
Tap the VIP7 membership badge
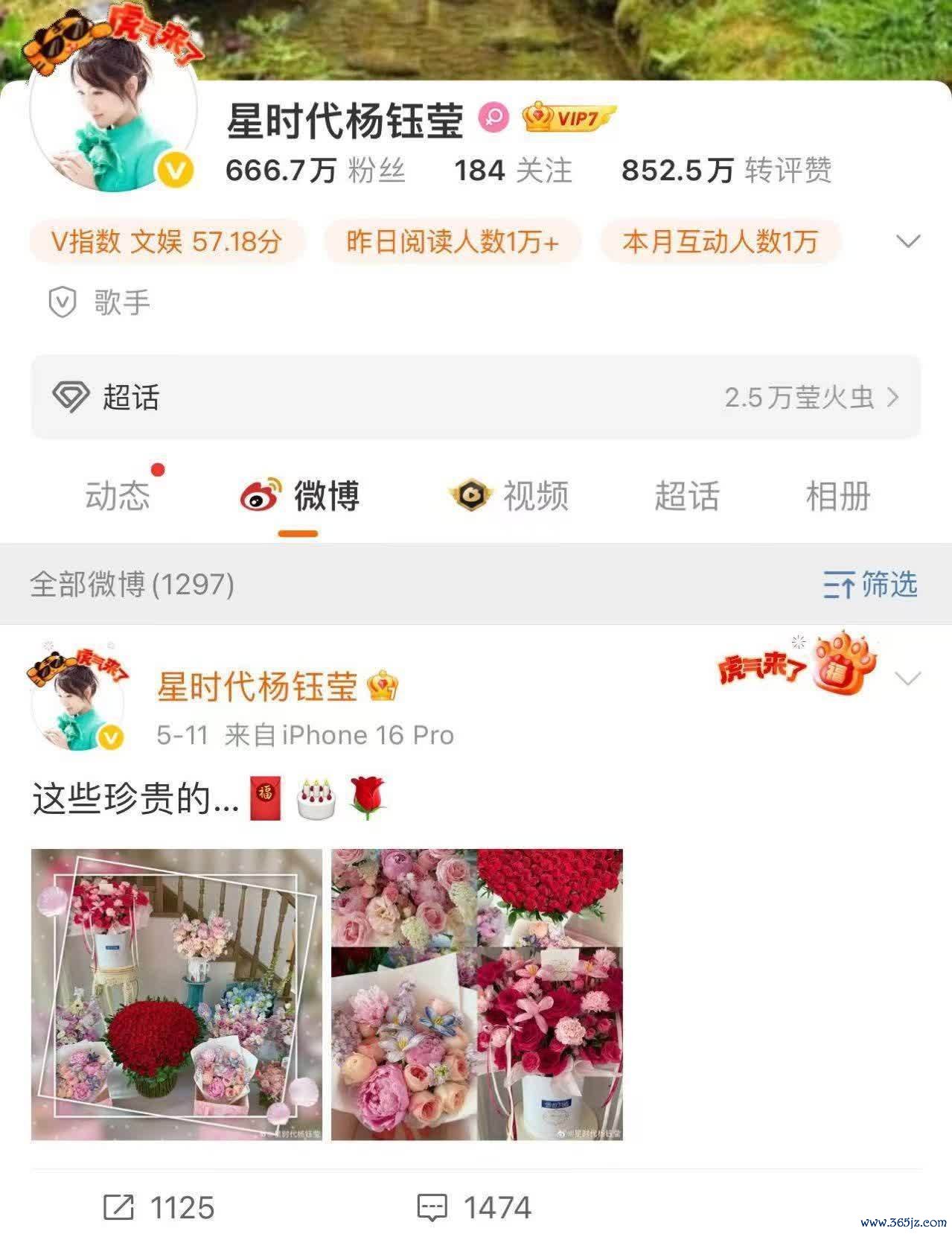(569, 118)
